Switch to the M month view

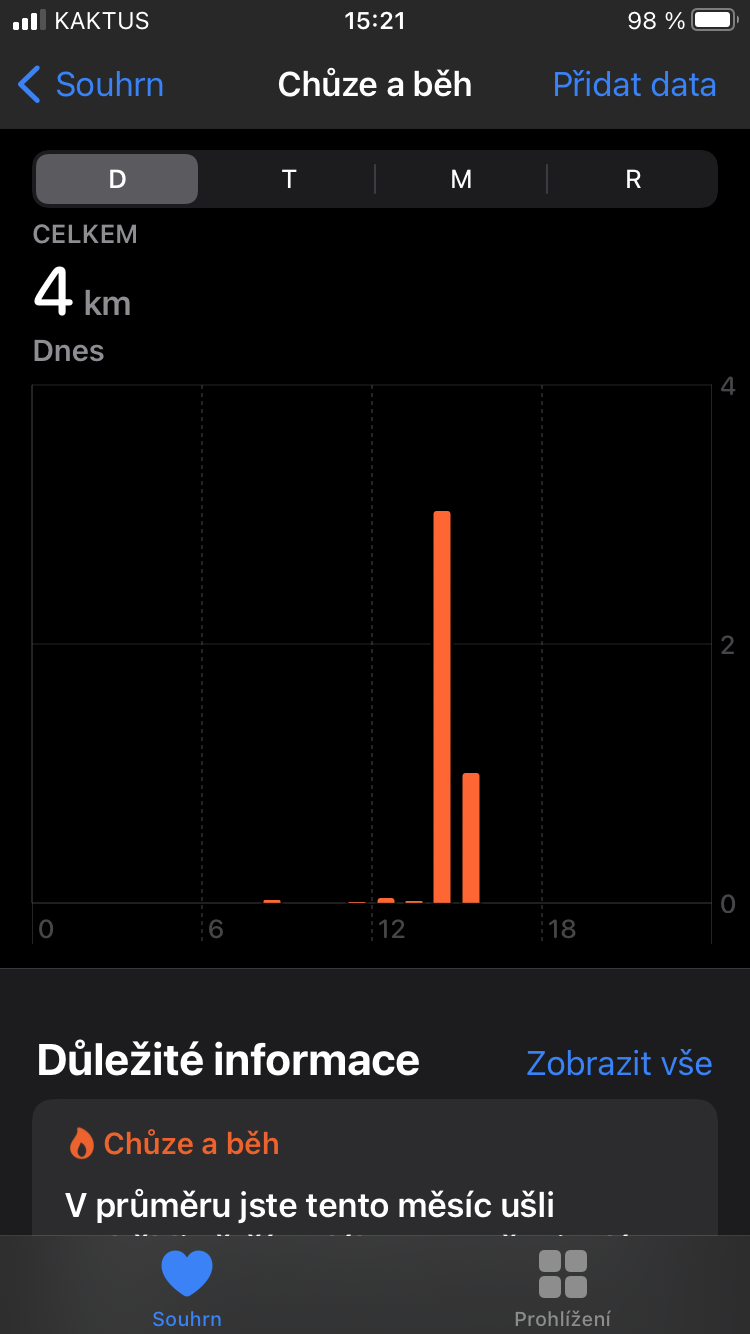[461, 180]
